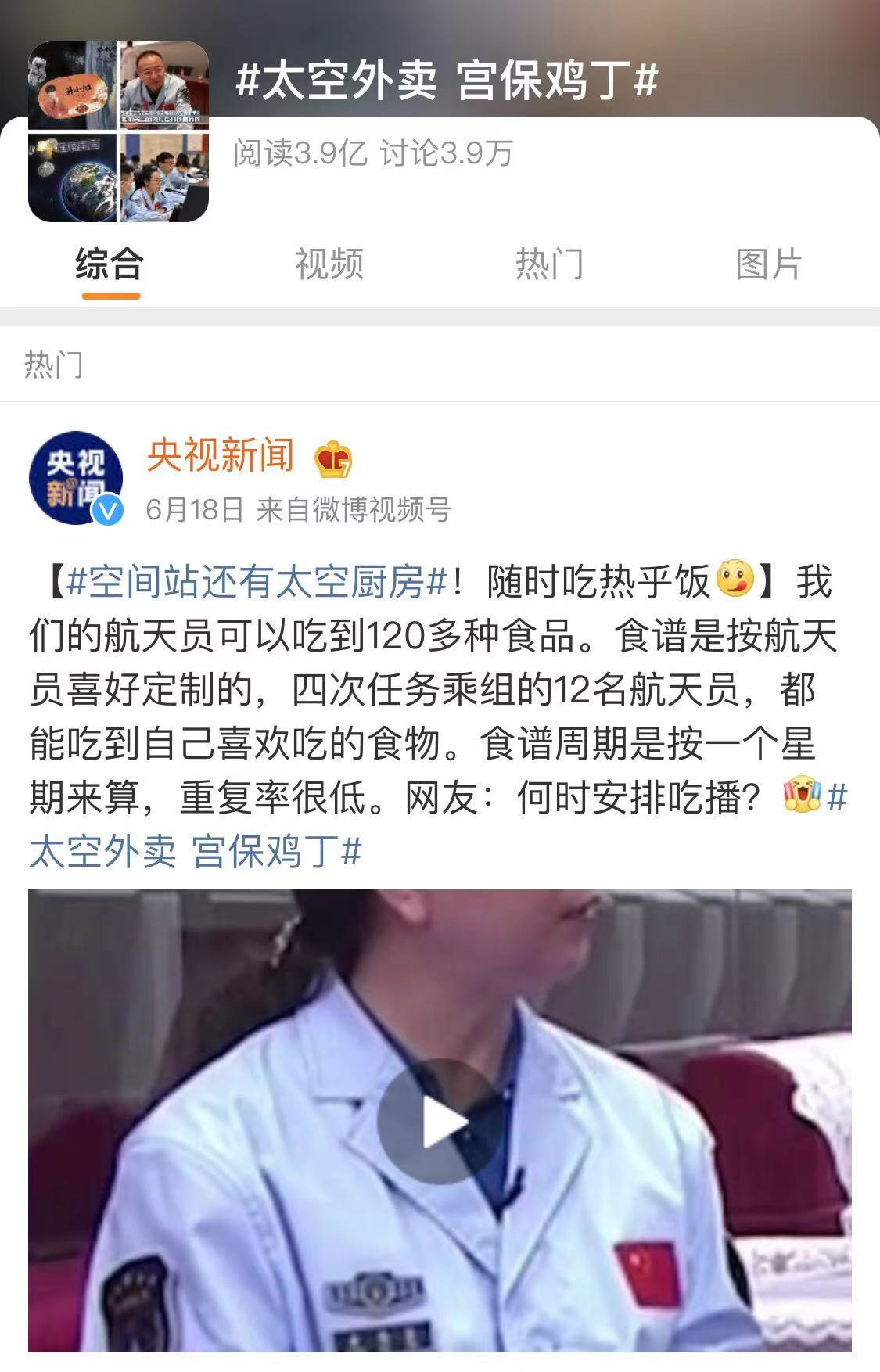Select the 图片 tab
Viewport: 880px width, 1372px height.
pyautogui.click(x=768, y=264)
